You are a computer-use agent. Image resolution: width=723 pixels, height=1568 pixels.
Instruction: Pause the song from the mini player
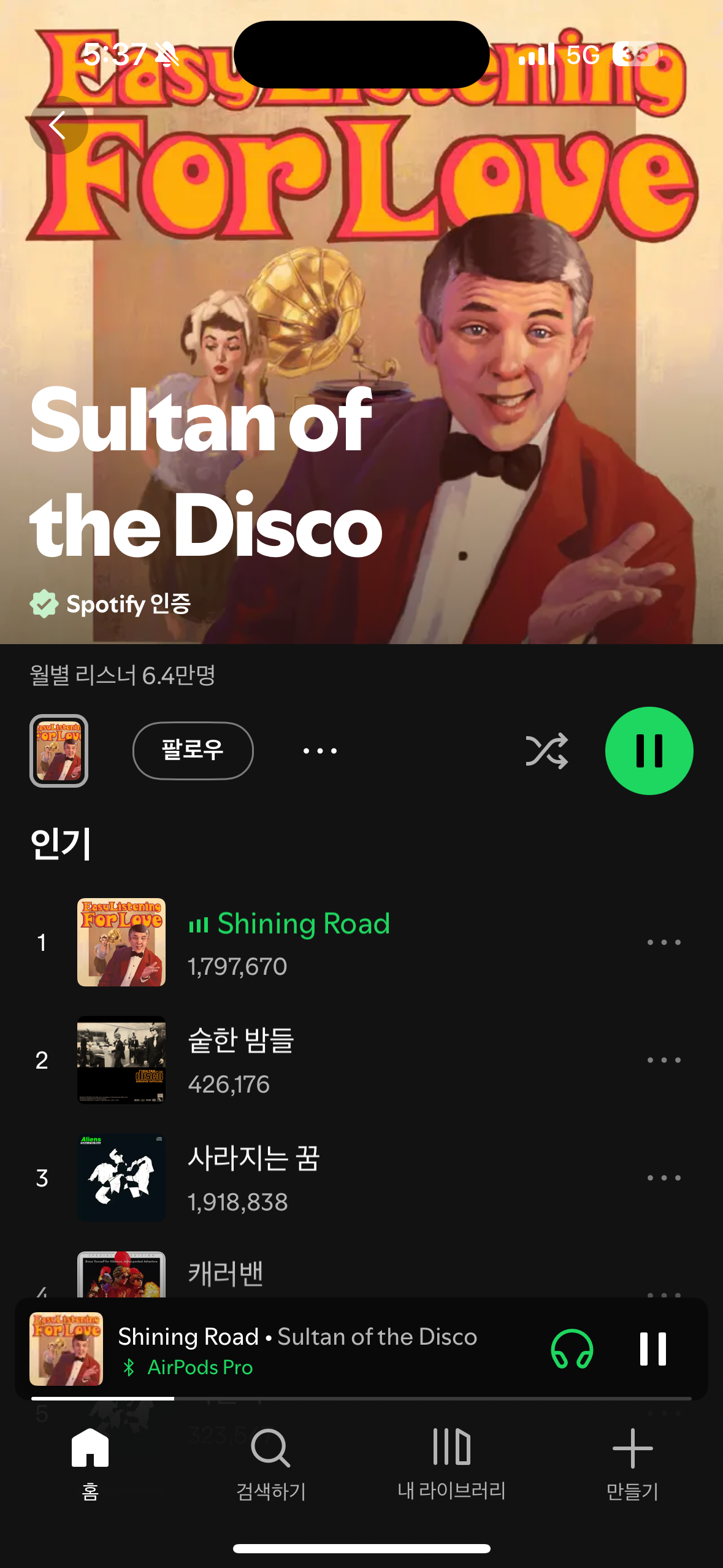[x=652, y=1349]
